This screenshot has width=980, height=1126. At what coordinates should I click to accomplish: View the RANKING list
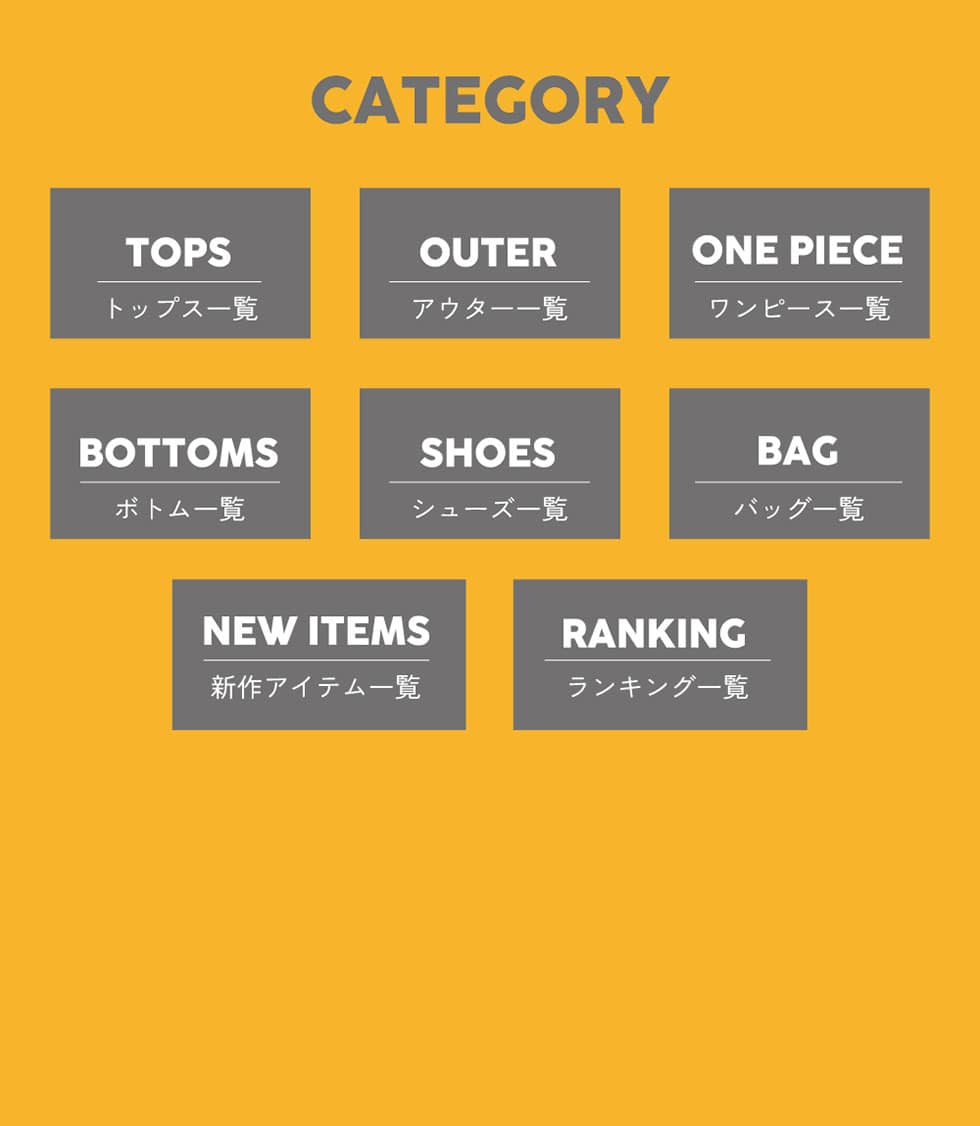tap(659, 654)
